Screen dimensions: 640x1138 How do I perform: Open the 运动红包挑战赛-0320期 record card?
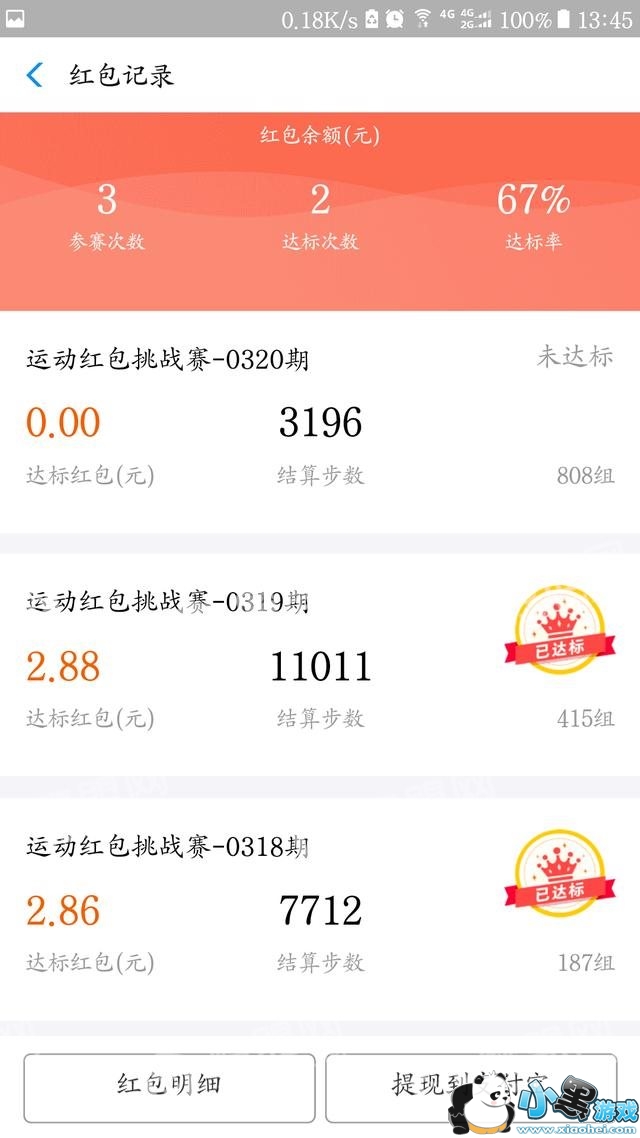tap(320, 422)
